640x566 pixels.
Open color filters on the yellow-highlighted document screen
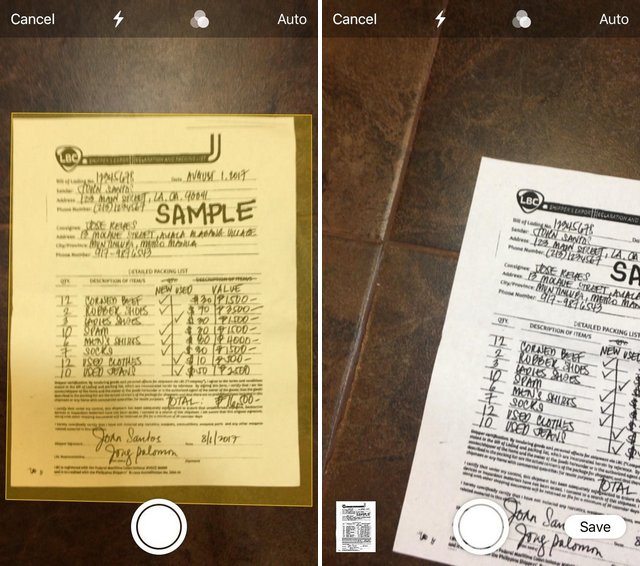tap(199, 19)
